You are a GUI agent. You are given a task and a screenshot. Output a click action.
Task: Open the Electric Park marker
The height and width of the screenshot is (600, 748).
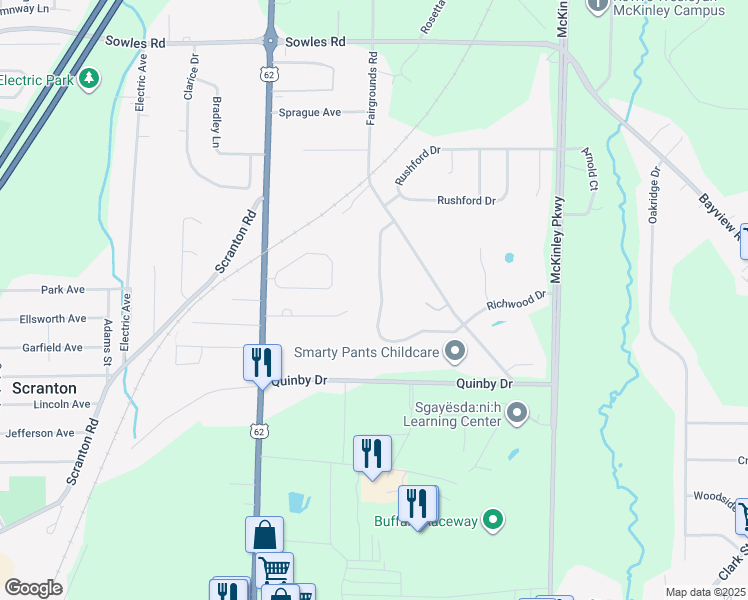coord(89,79)
